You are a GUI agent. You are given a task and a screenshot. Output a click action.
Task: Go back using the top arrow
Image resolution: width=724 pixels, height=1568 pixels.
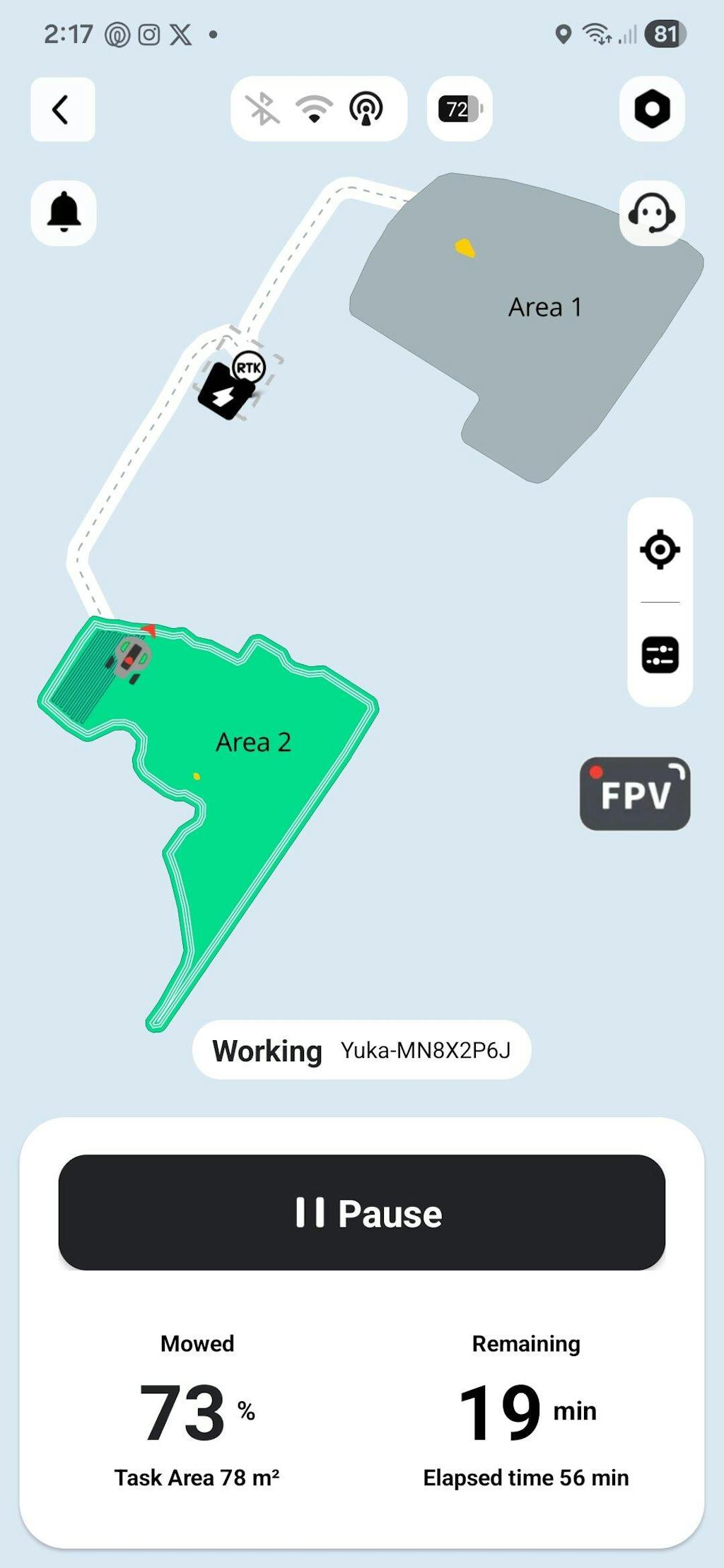point(62,110)
